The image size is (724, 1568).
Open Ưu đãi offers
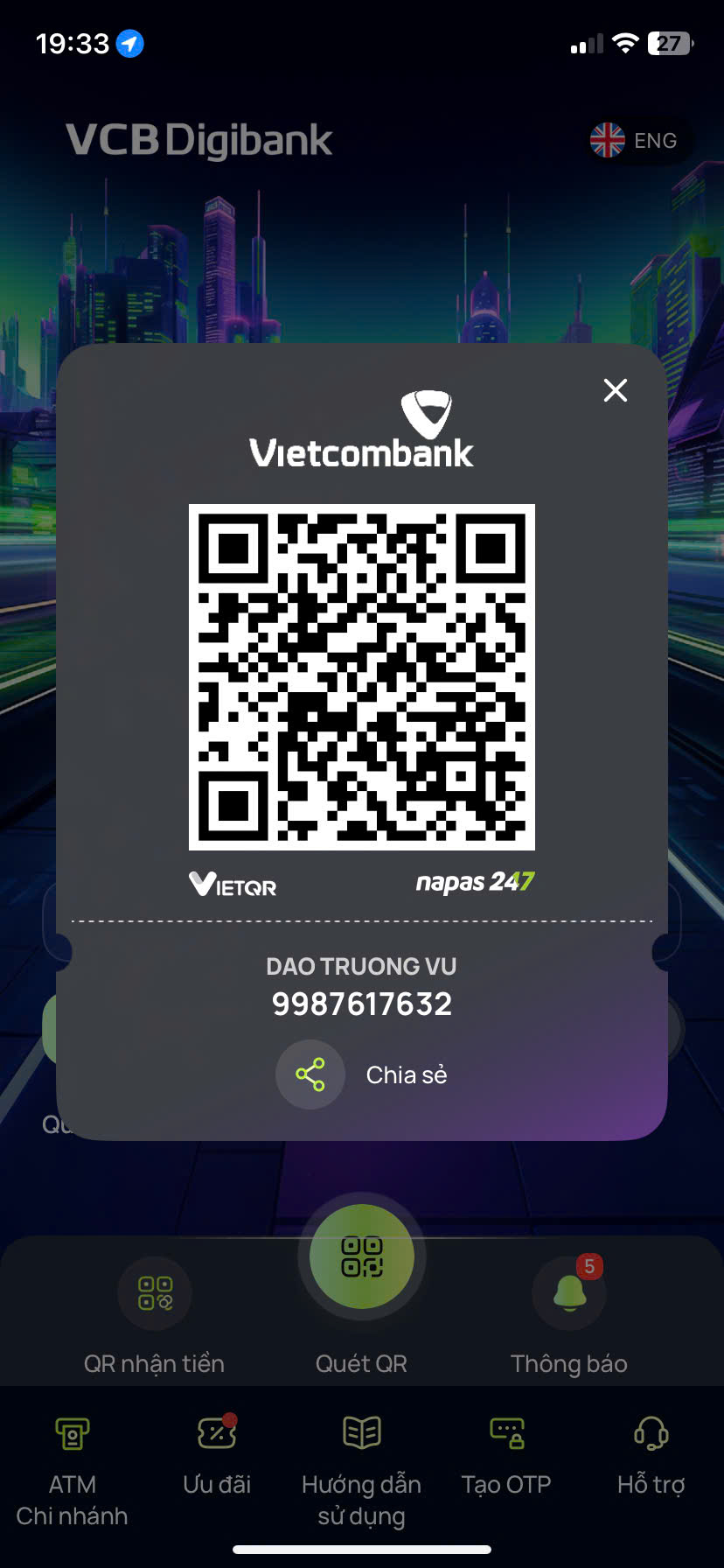(x=217, y=1435)
